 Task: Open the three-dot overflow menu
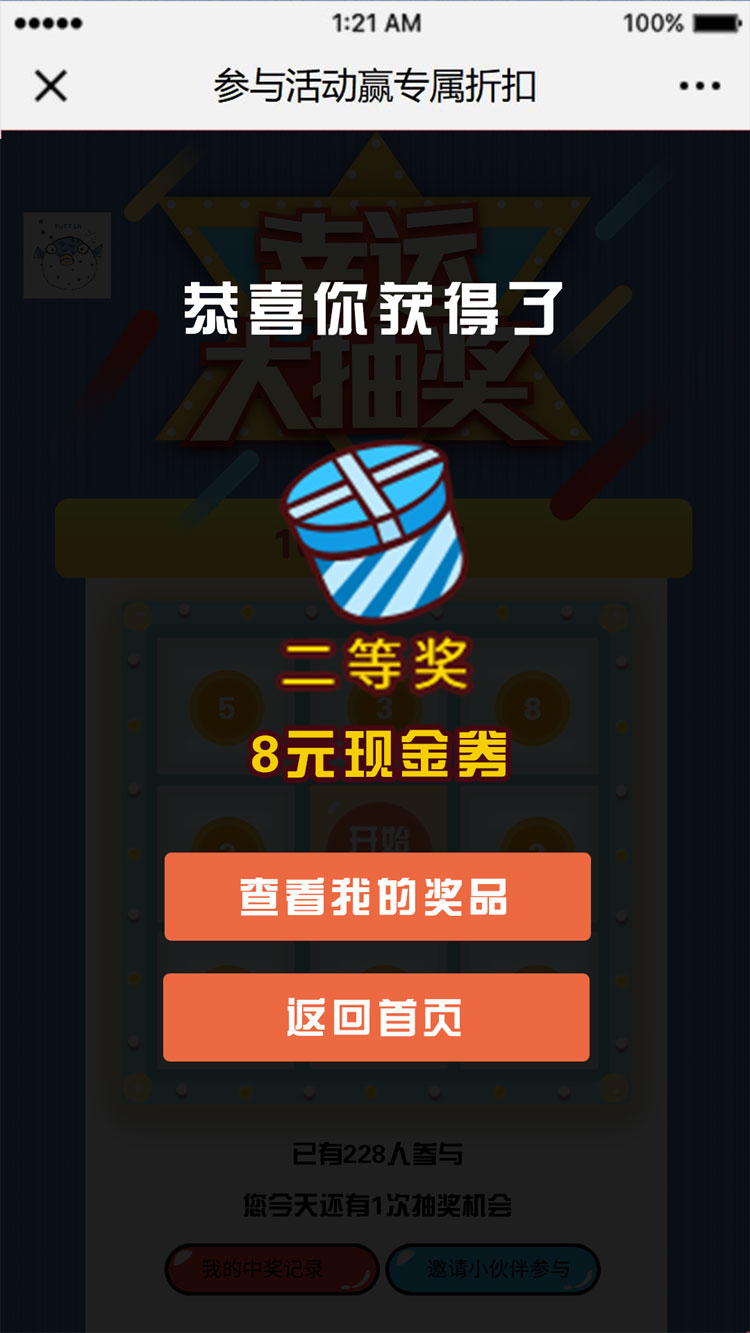point(699,86)
